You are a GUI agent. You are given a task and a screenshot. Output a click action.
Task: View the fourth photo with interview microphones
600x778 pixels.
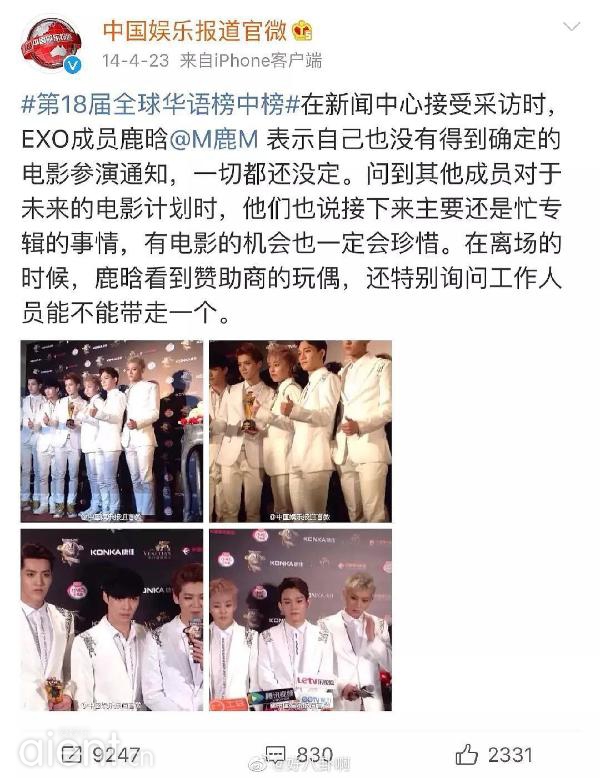(x=299, y=619)
